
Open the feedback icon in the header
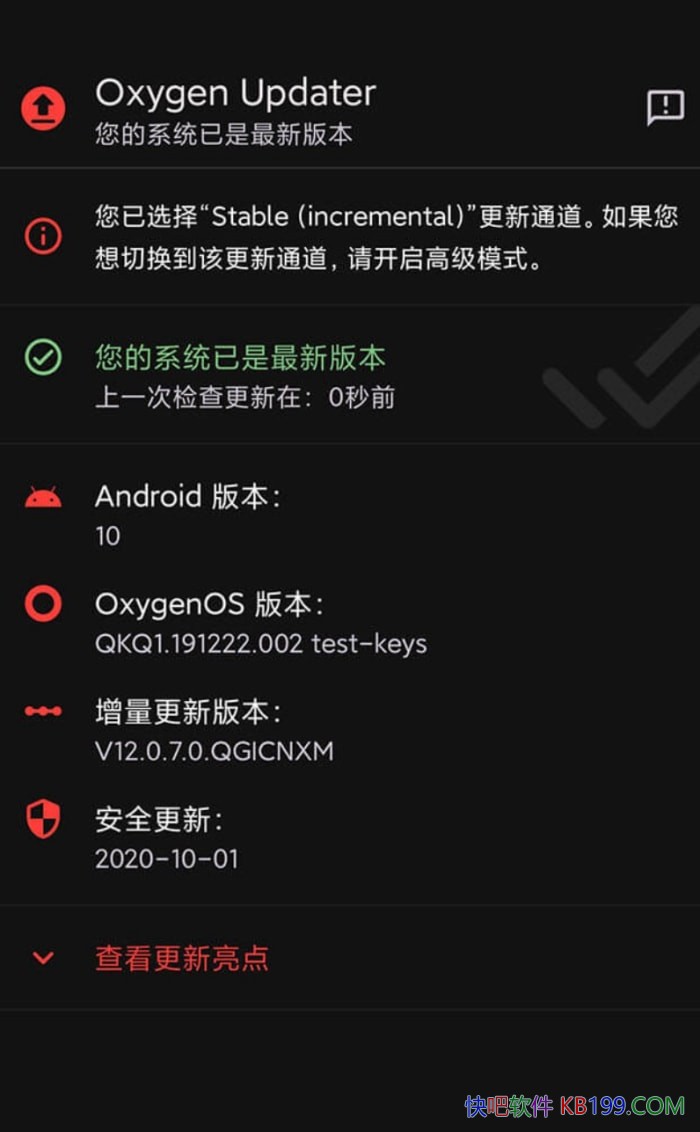[665, 107]
